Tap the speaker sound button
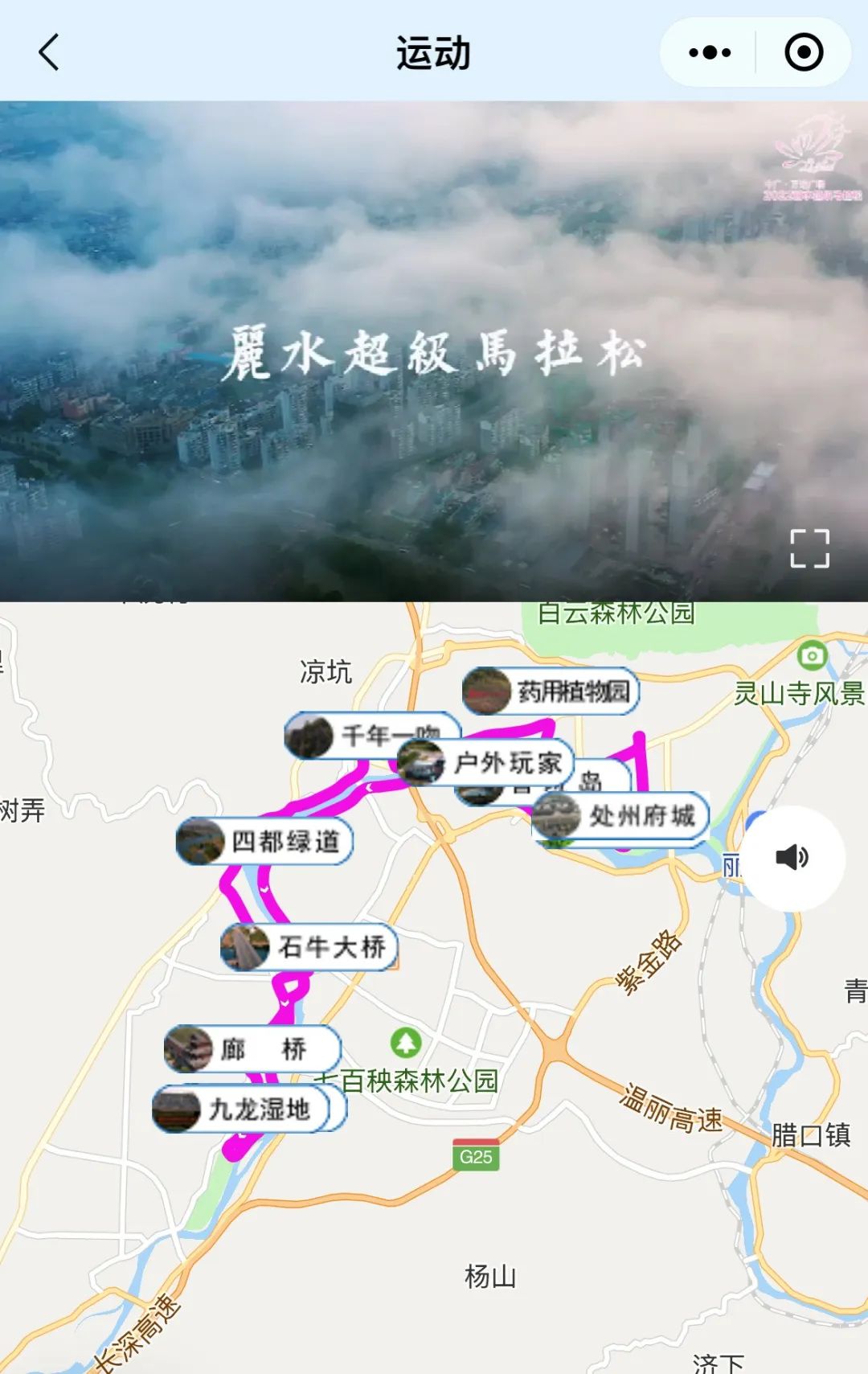Viewport: 868px width, 1374px height. [792, 858]
